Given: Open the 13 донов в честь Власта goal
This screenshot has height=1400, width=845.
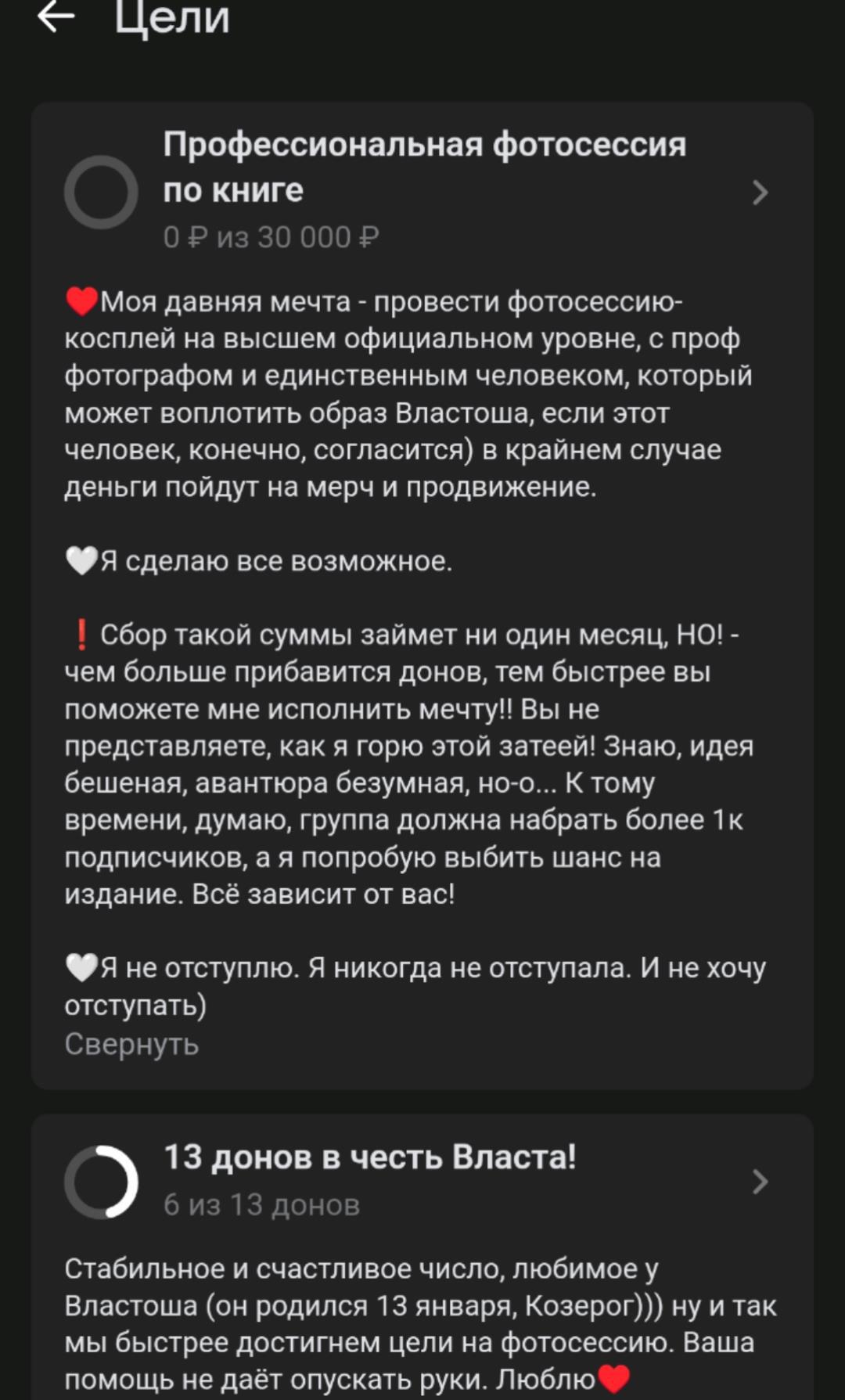Looking at the screenshot, I should (x=758, y=1181).
